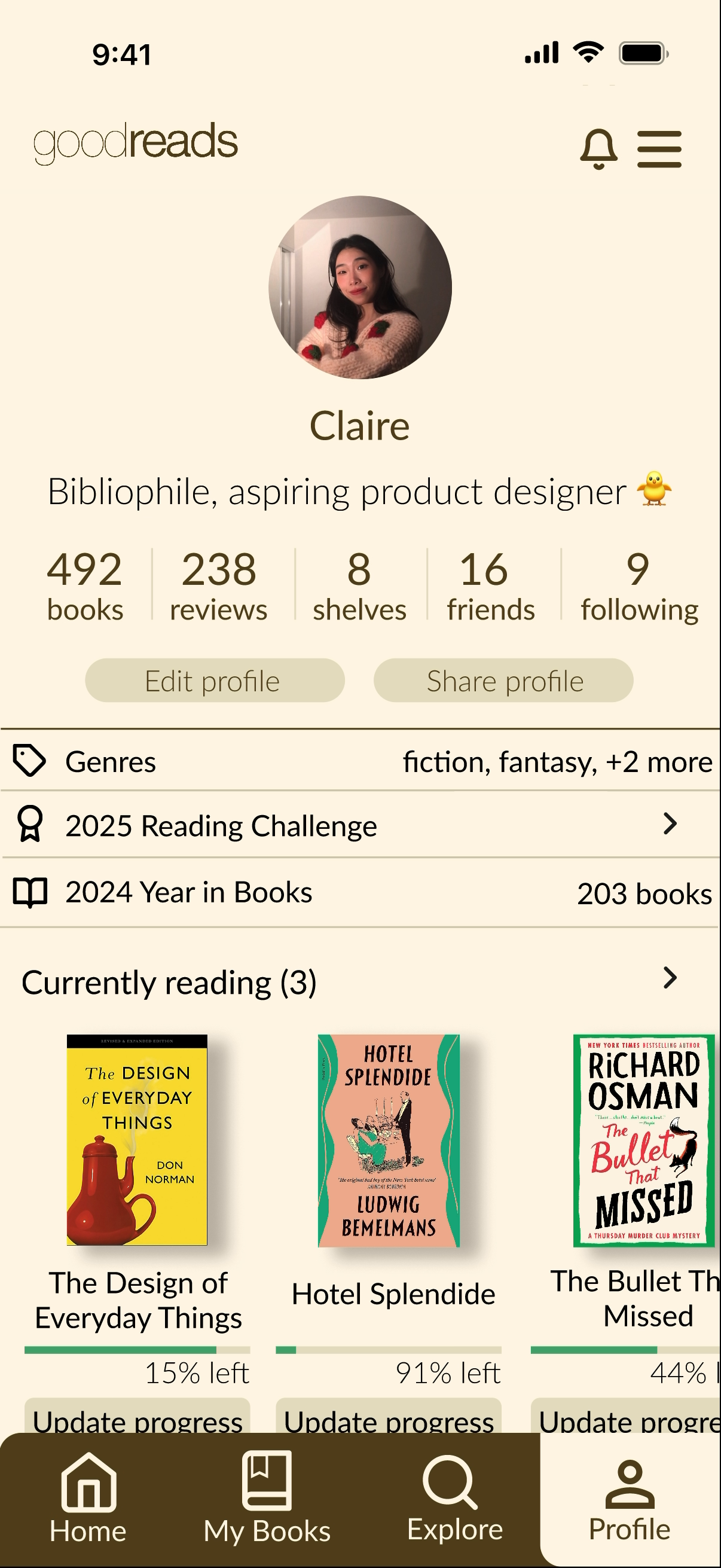Viewport: 721px width, 1568px height.
Task: Open the Genres row
Action: pos(360,761)
